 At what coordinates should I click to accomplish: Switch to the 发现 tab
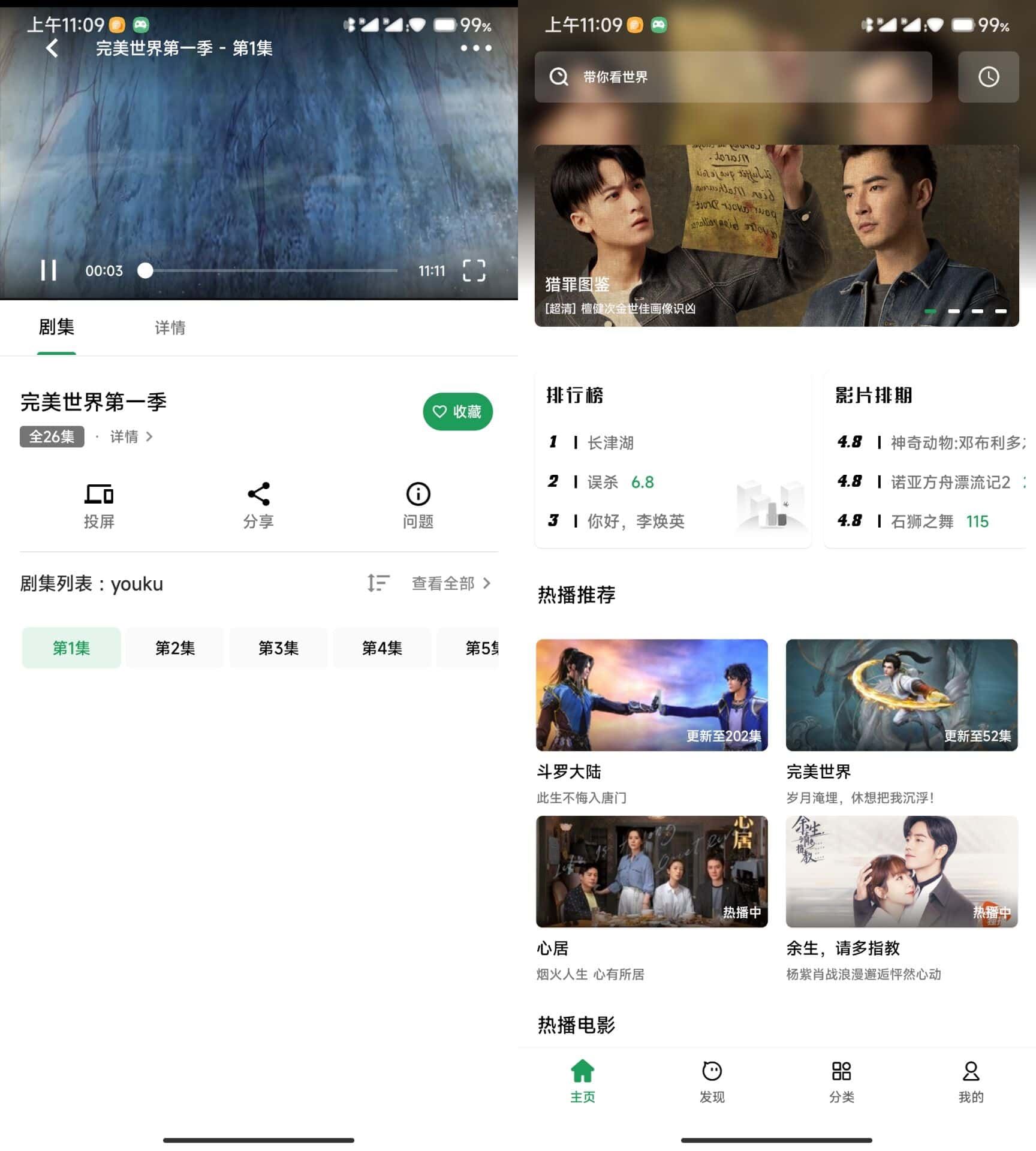click(712, 1081)
